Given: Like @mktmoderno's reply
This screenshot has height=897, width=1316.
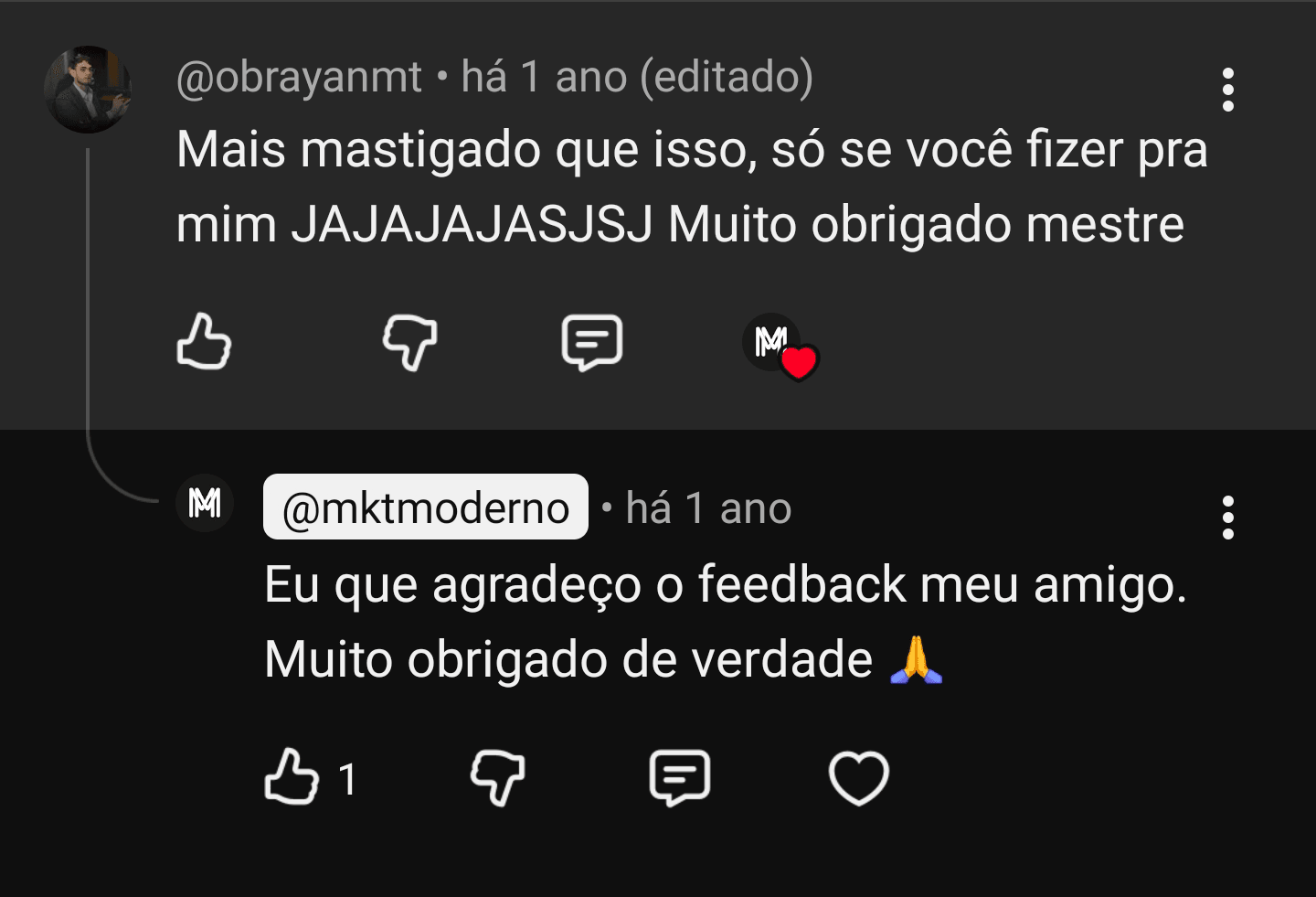Looking at the screenshot, I should (x=292, y=777).
